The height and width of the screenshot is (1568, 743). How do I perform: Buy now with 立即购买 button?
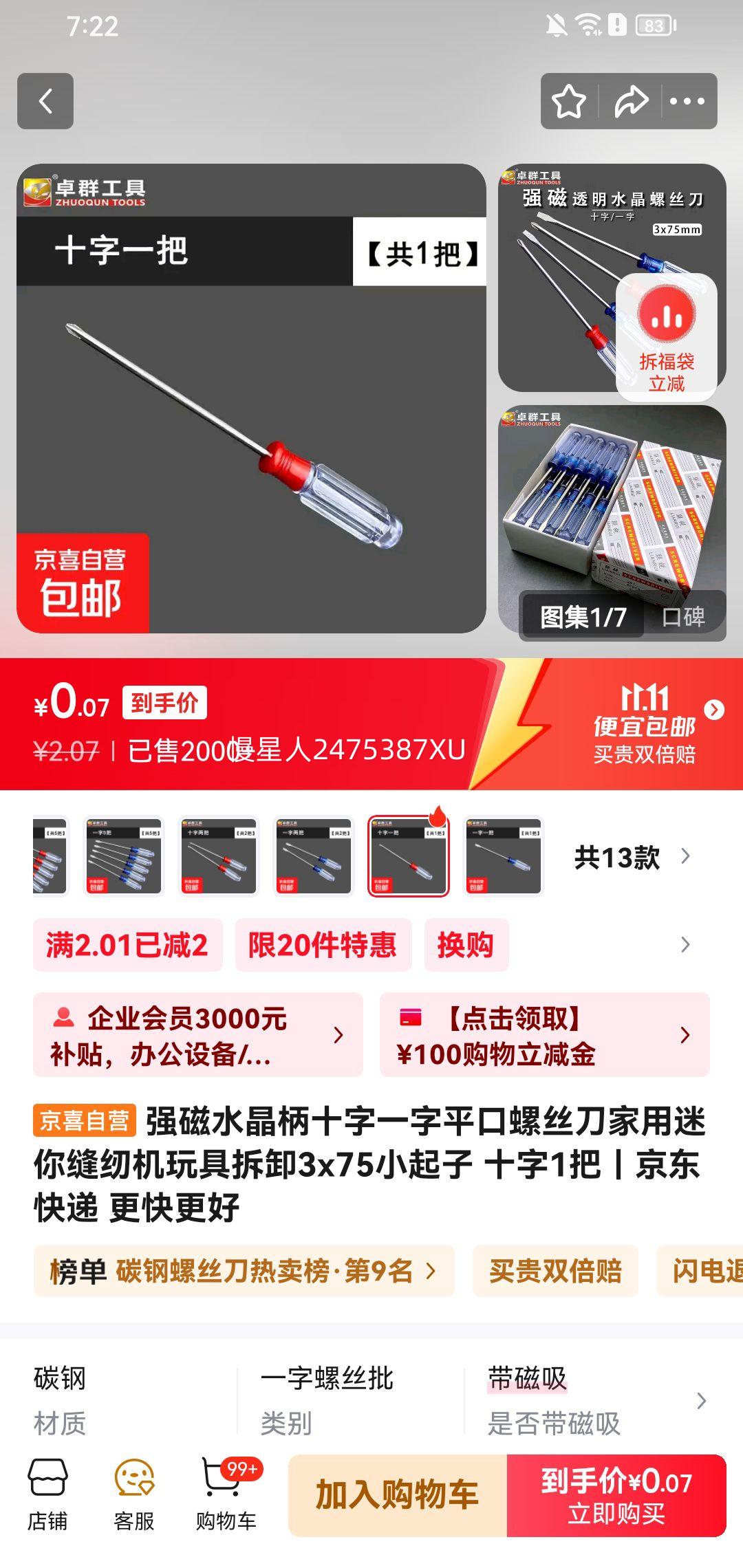pos(616,1495)
